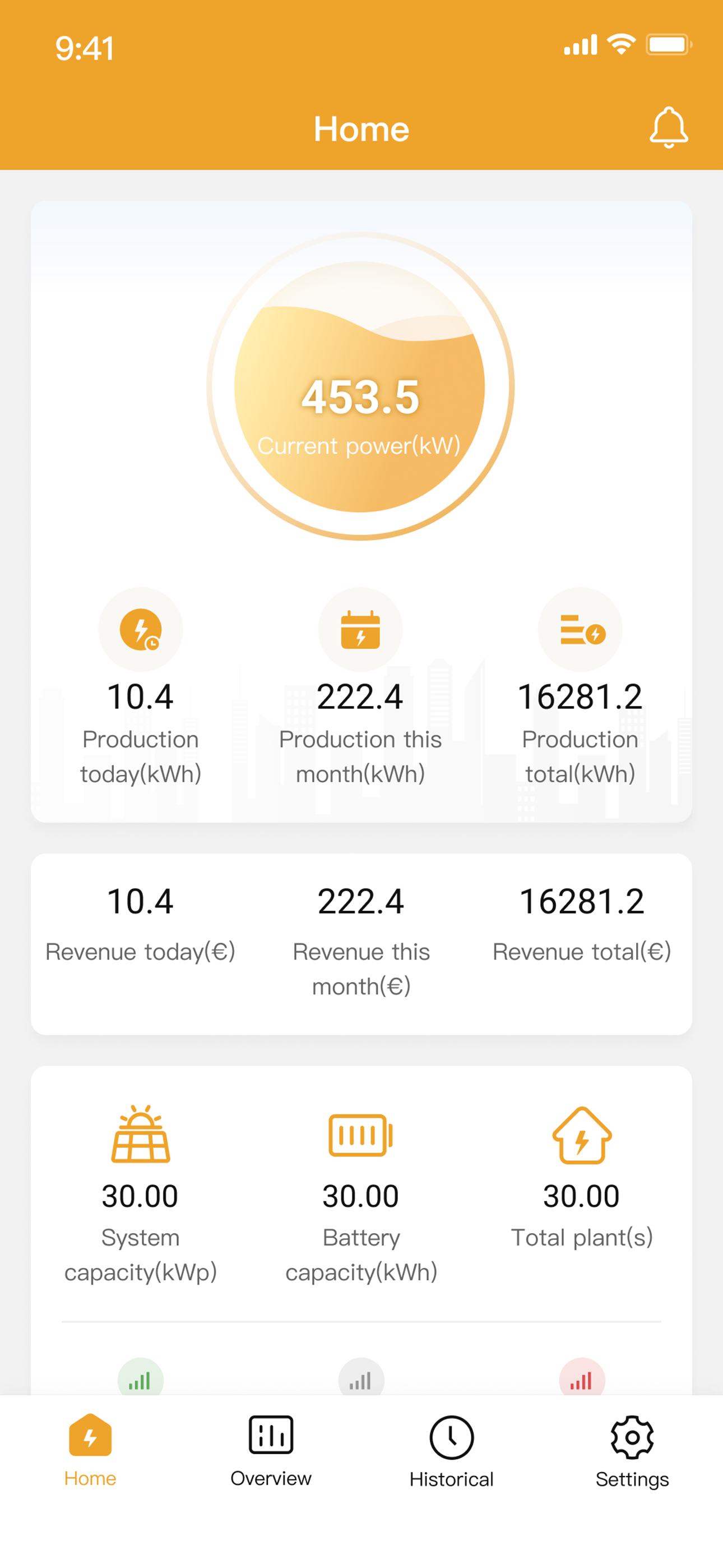Click the System capacity solar panel icon
The height and width of the screenshot is (1568, 723).
[141, 1136]
